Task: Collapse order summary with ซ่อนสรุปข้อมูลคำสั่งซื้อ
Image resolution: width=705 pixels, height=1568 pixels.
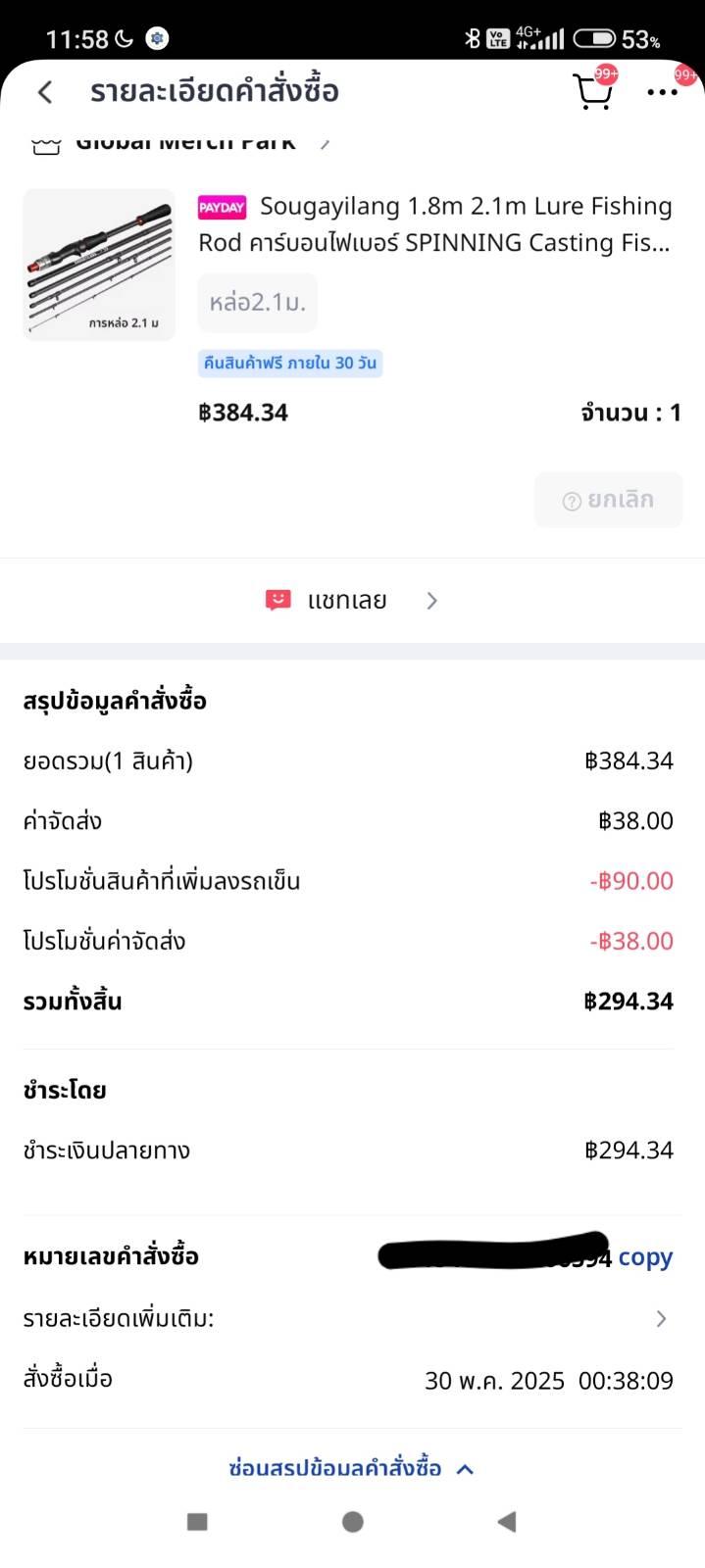Action: coord(352,1469)
